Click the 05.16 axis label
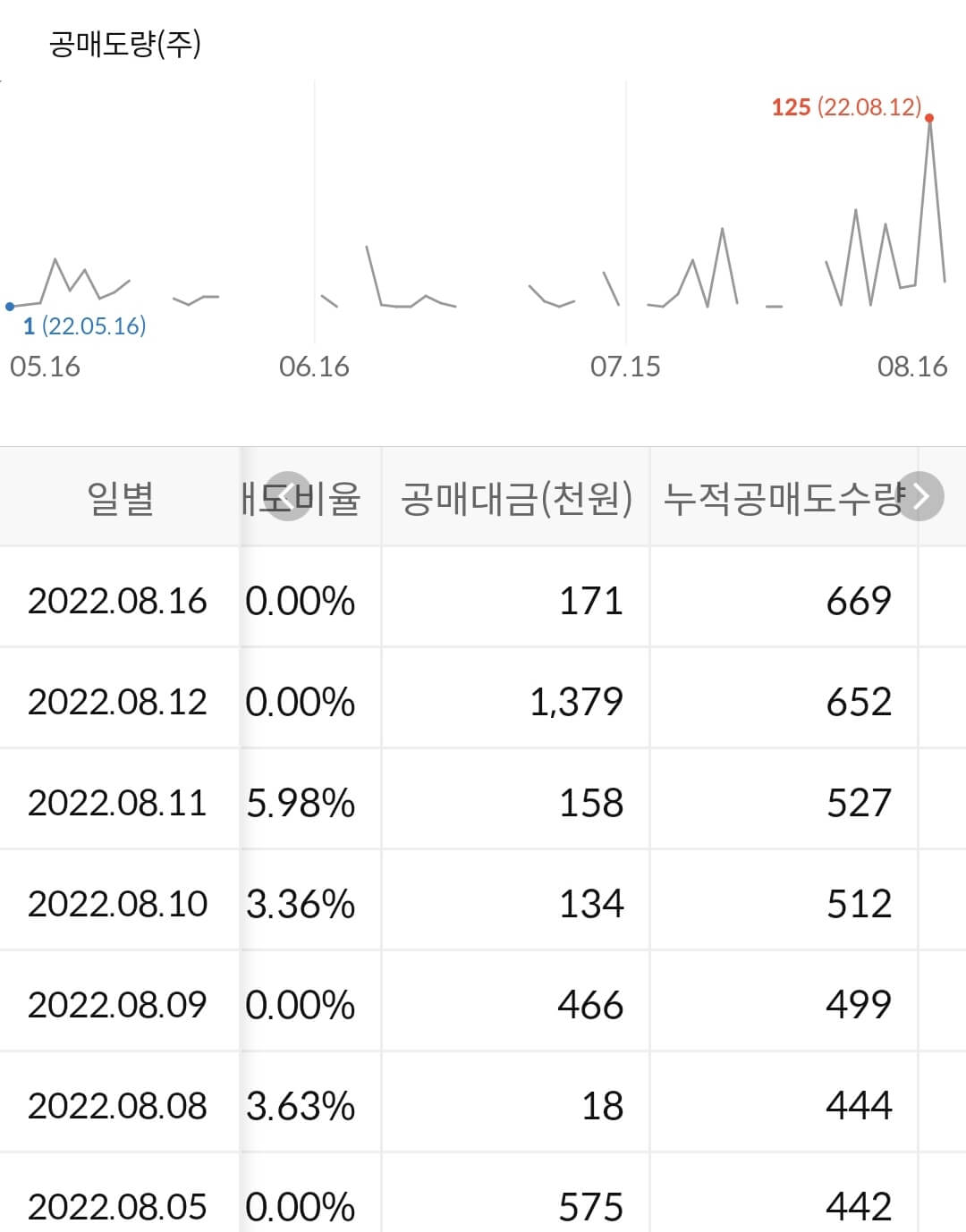Screen dimensions: 966x1232 [45, 366]
